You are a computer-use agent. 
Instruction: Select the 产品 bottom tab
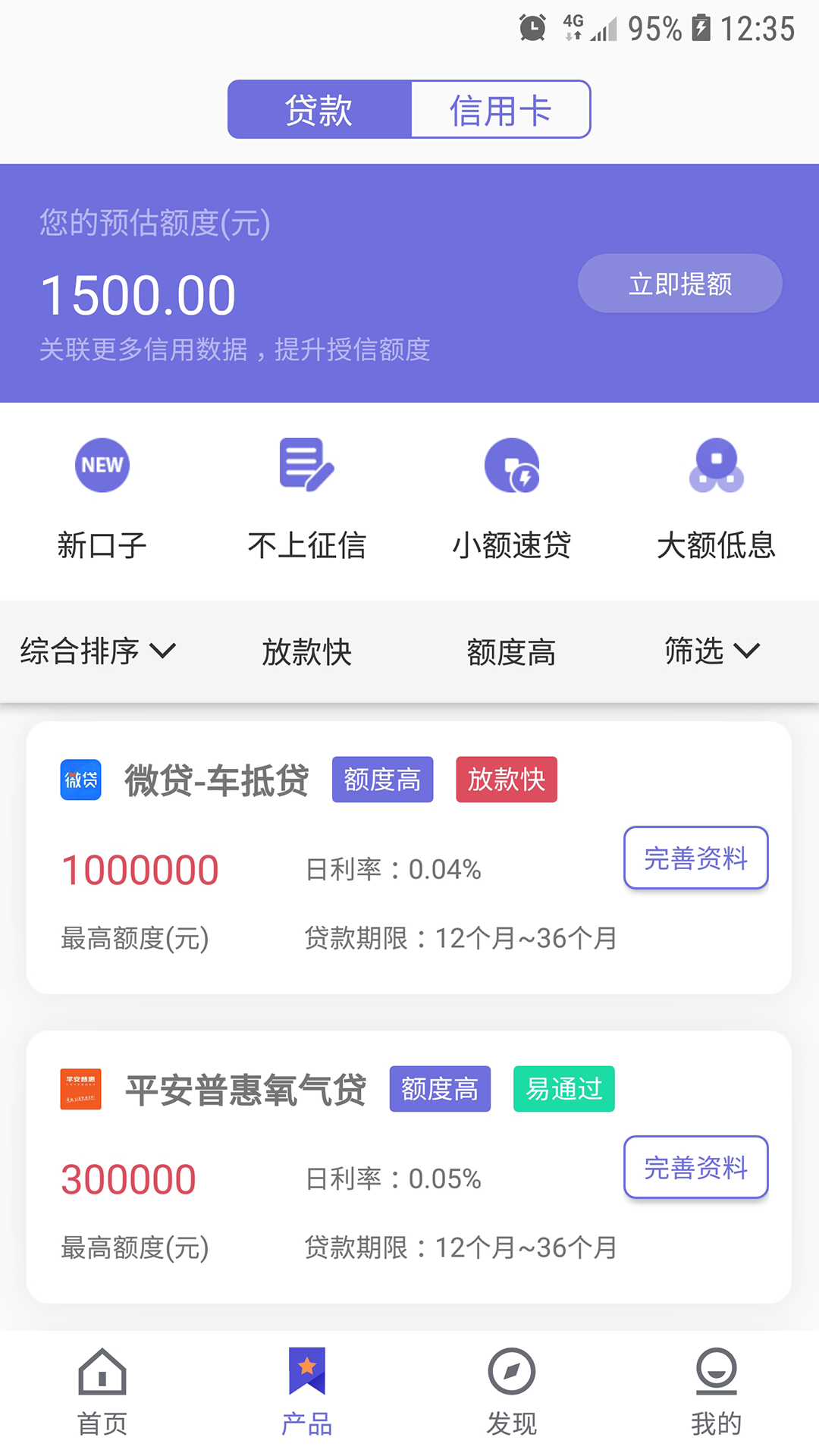point(307,1392)
